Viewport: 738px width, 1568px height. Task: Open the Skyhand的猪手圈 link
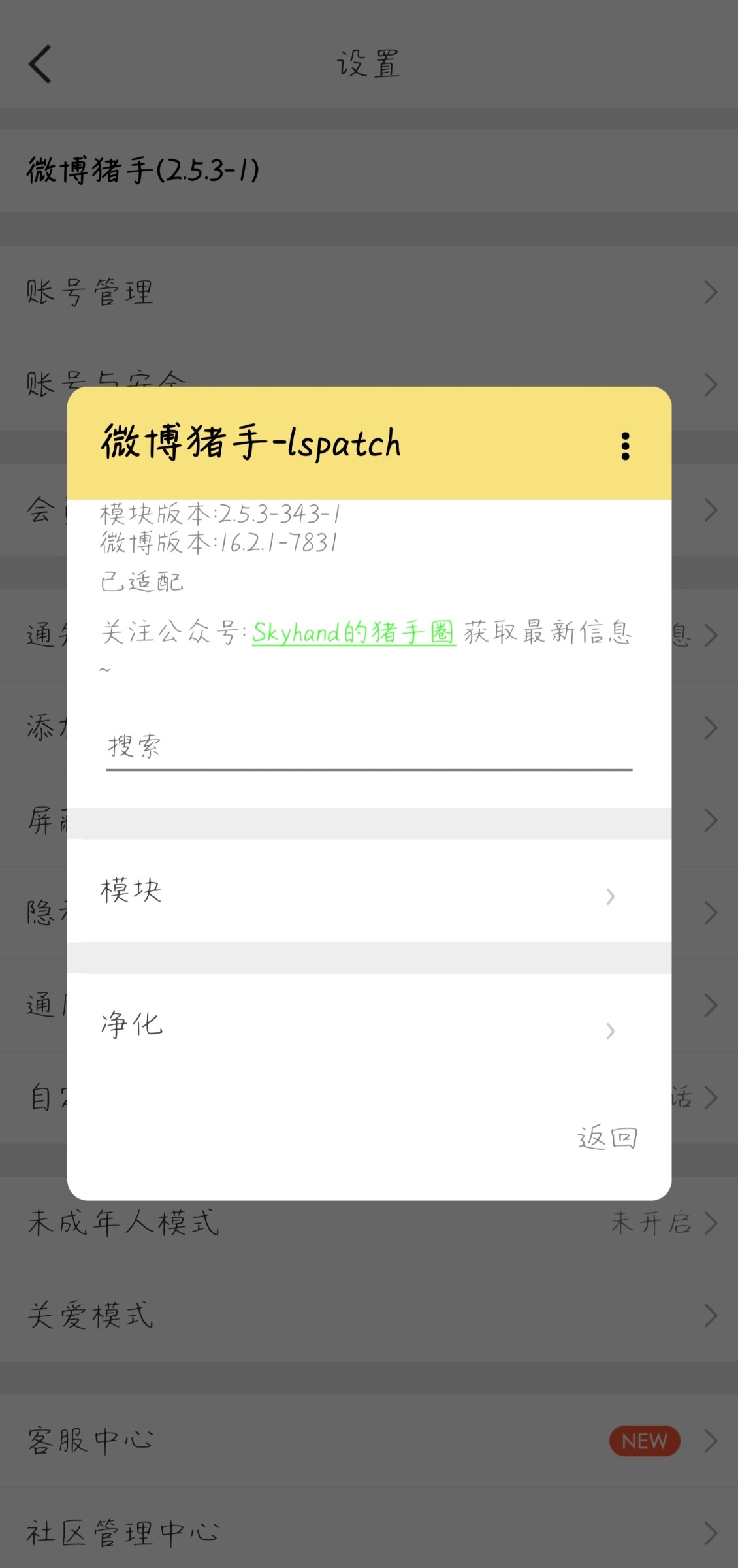(x=353, y=632)
